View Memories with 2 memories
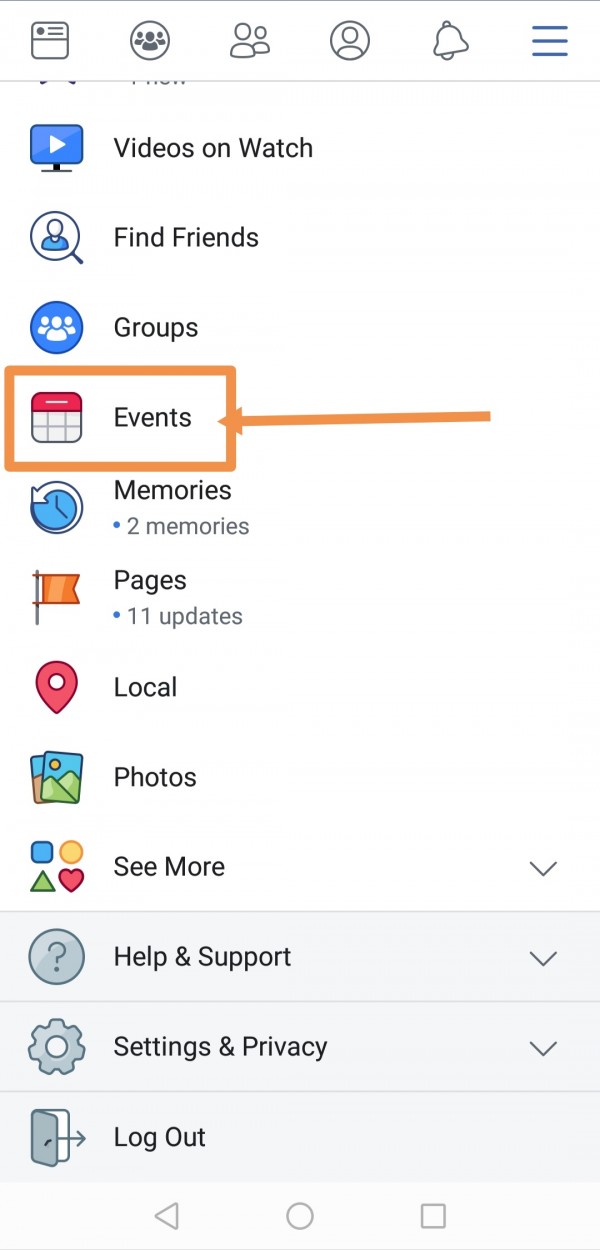Viewport: 600px width, 1250px height. [172, 507]
